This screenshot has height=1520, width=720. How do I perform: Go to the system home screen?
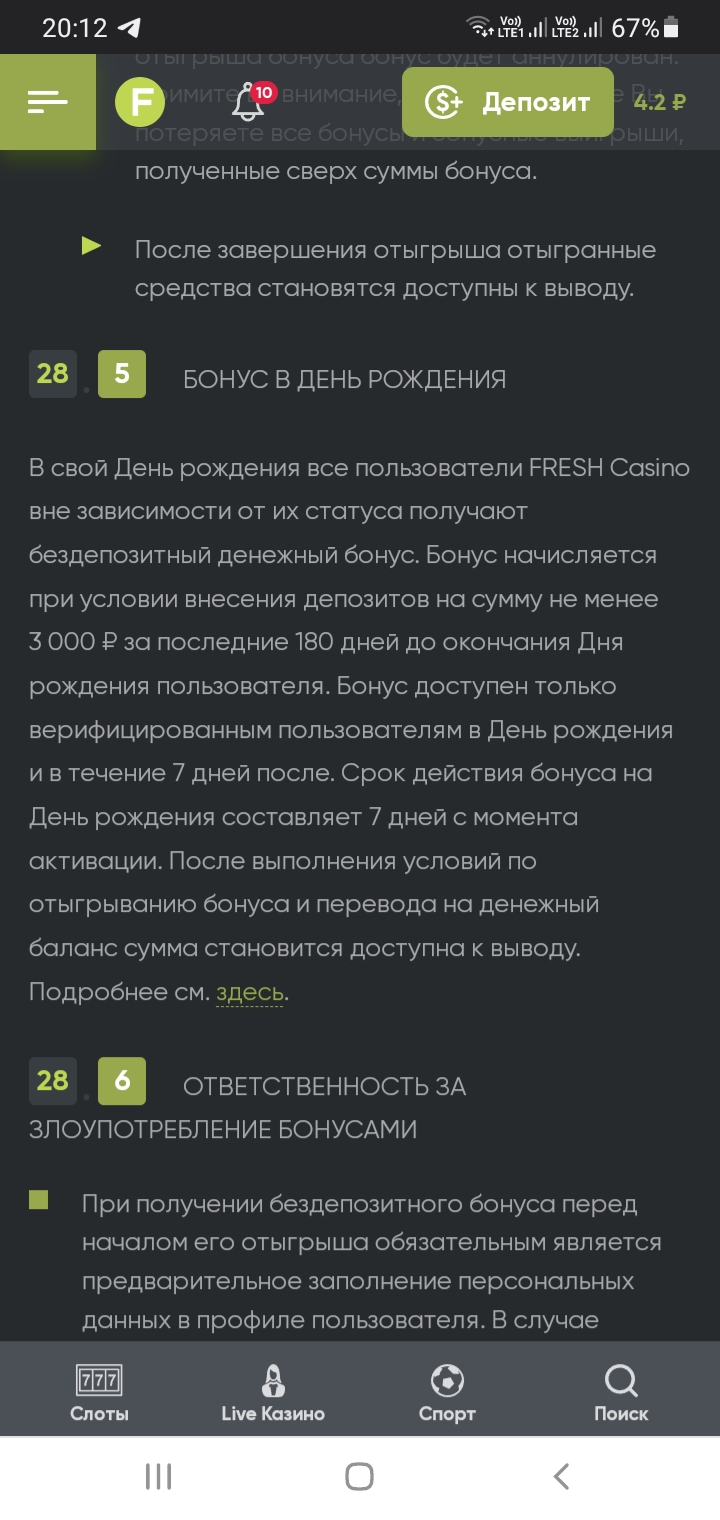[359, 1476]
